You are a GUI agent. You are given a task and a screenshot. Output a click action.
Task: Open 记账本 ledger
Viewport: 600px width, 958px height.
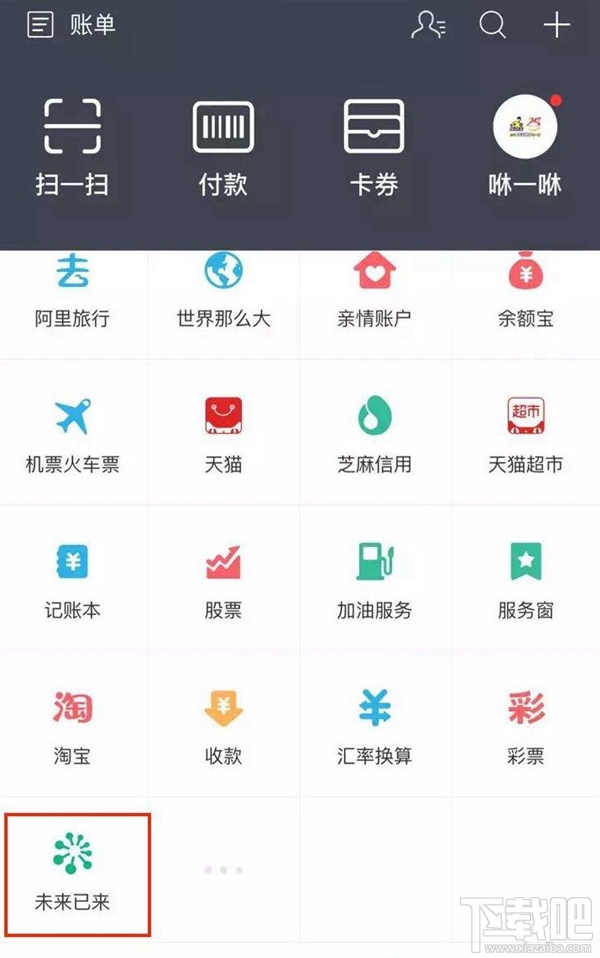click(x=72, y=582)
